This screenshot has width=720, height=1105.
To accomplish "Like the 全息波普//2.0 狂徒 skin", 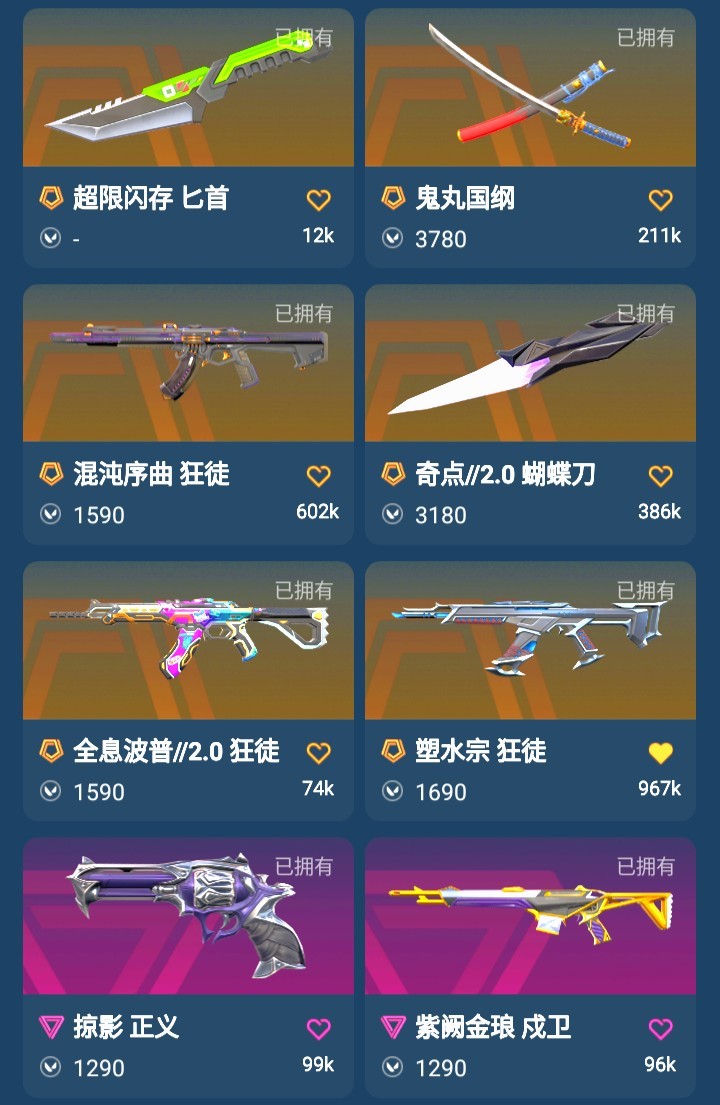I will pyautogui.click(x=318, y=753).
